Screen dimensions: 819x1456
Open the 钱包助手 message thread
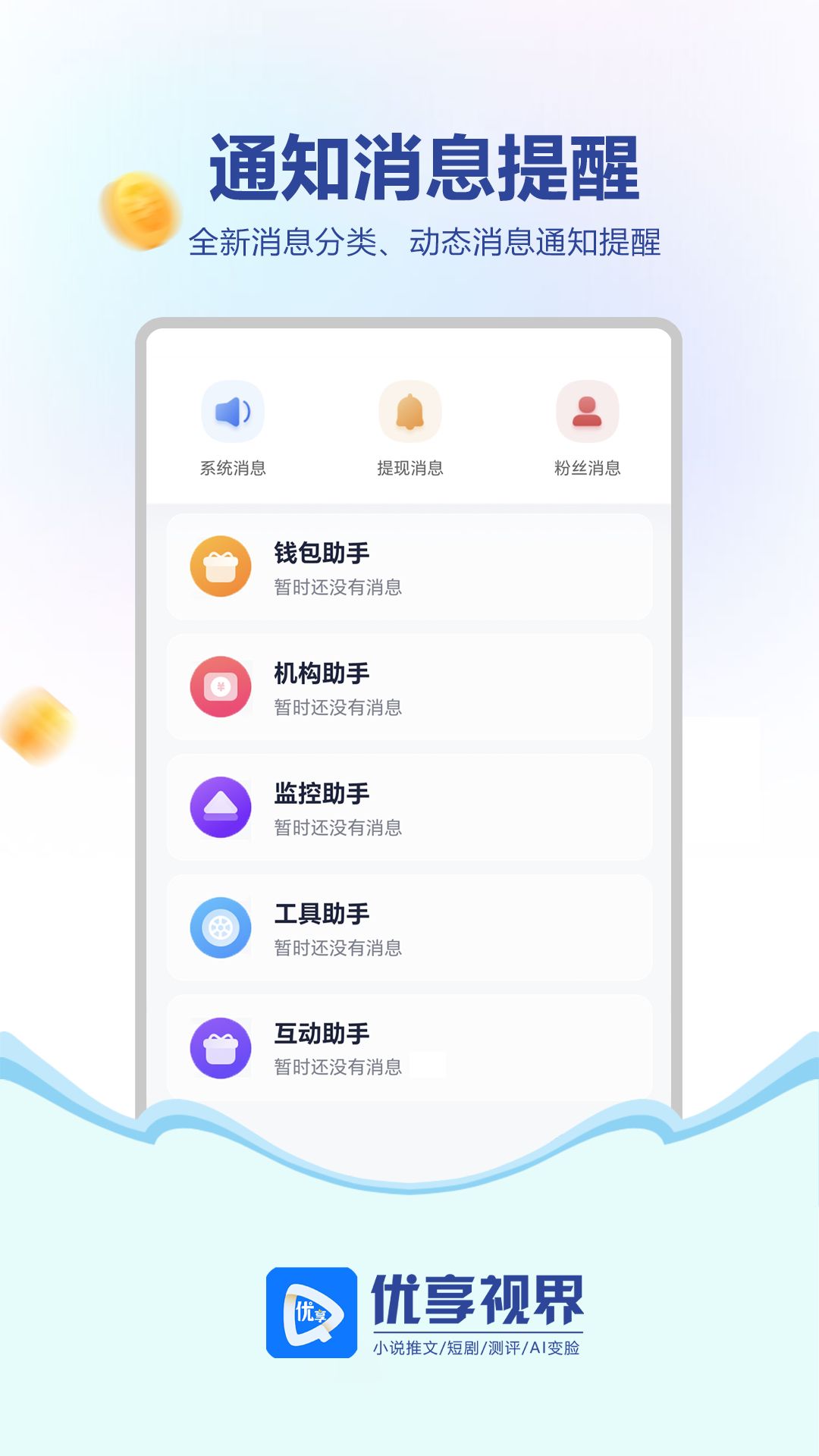pyautogui.click(x=409, y=566)
